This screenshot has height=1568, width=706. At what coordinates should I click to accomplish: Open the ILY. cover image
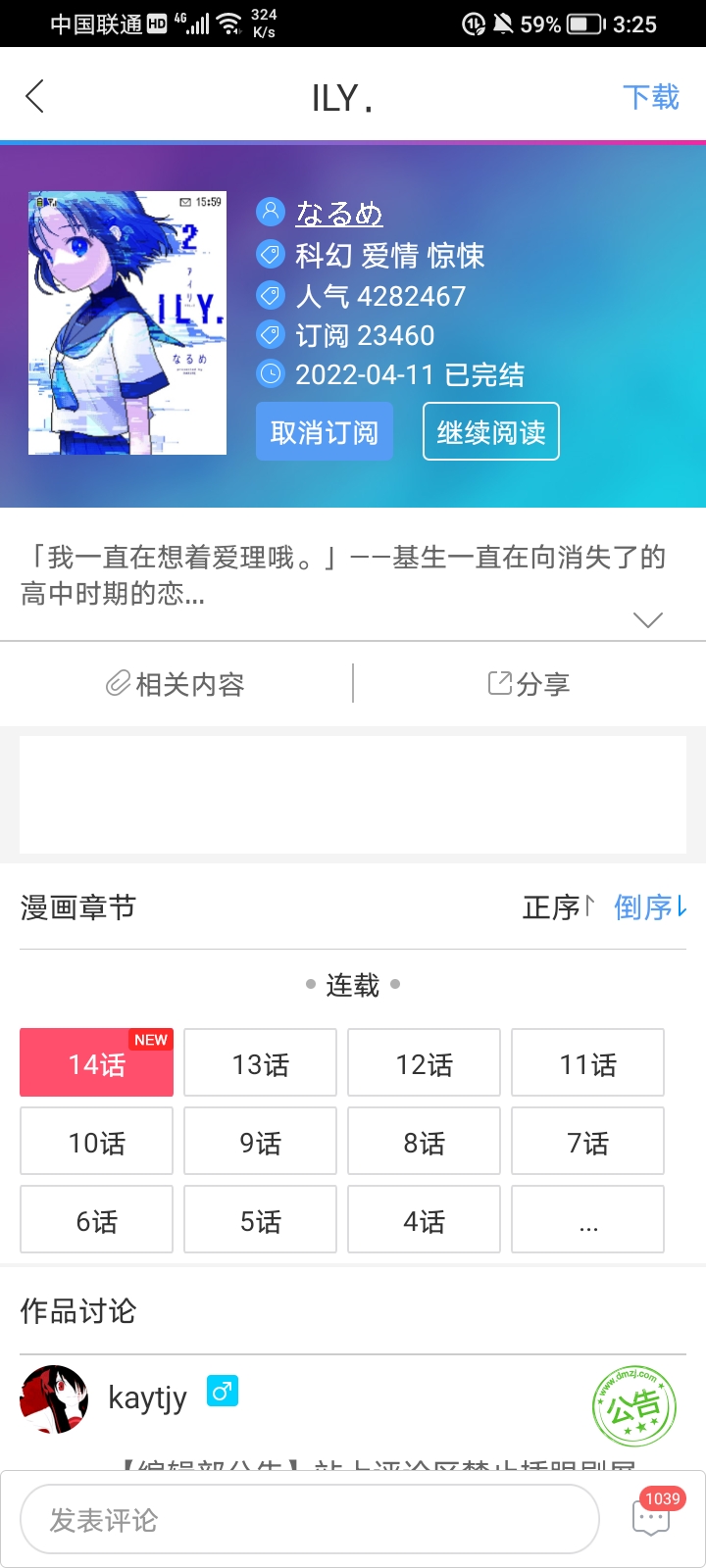pos(127,322)
